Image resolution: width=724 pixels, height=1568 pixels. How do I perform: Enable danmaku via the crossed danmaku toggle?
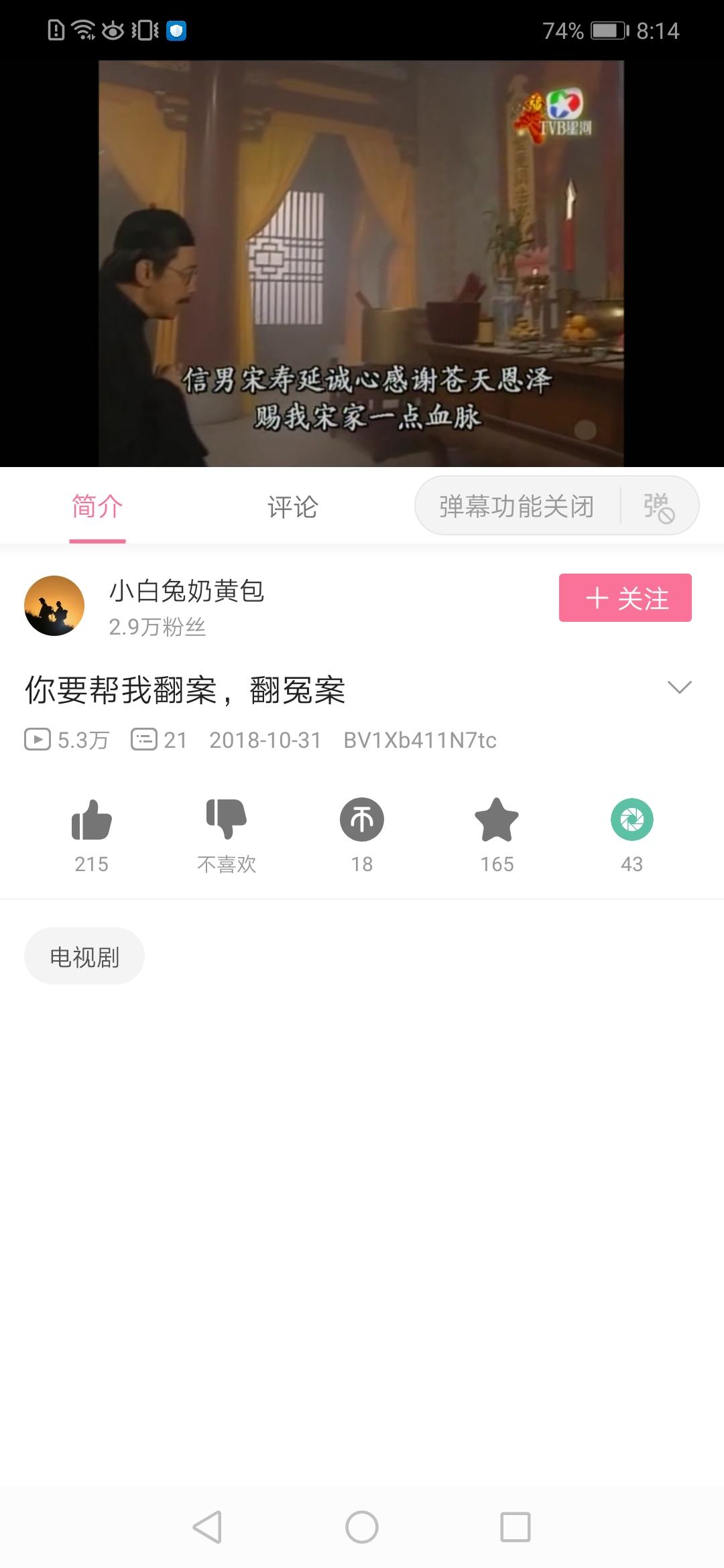coord(660,508)
